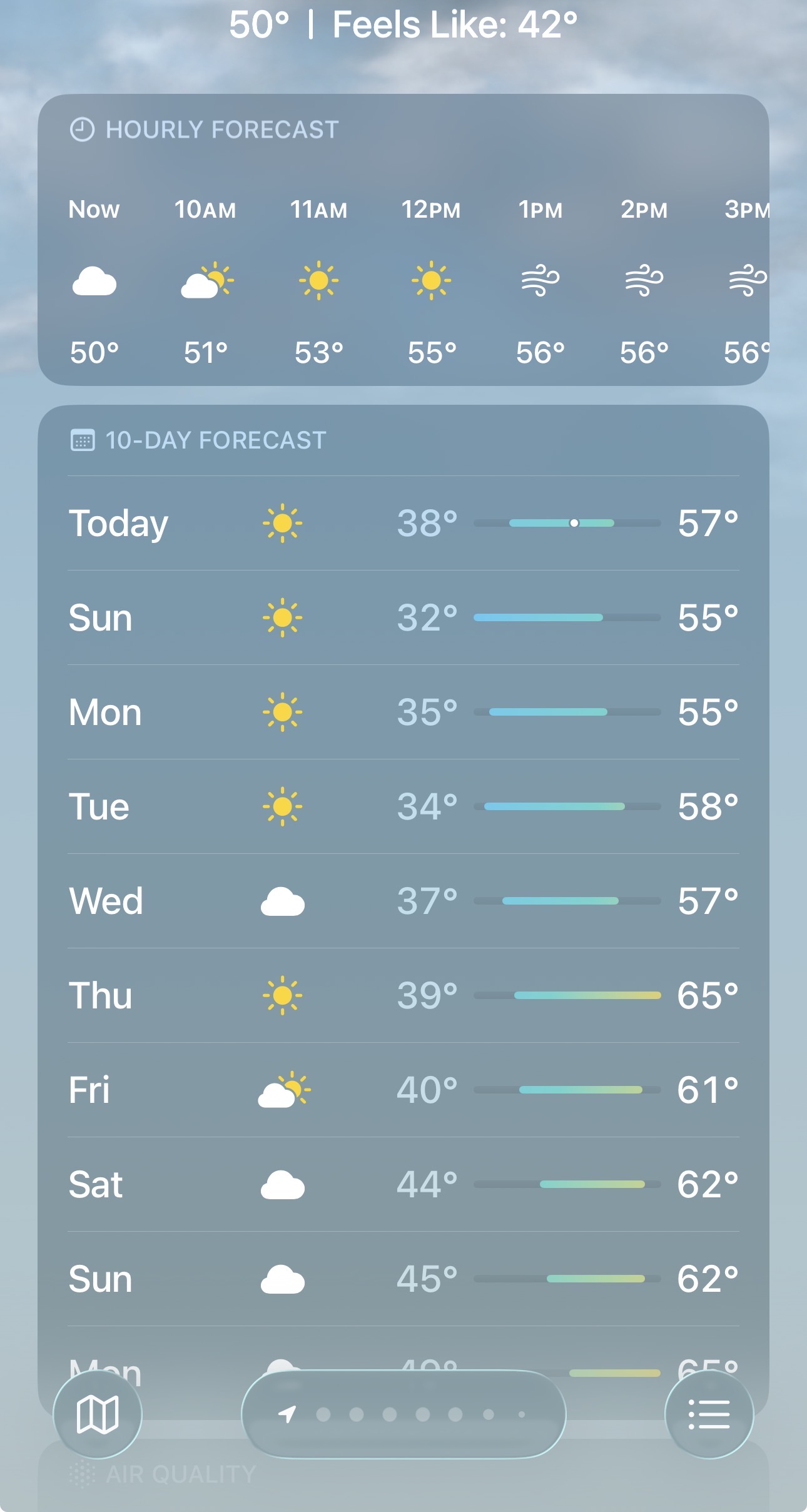
Task: View Saturday's forecast details
Action: pyautogui.click(x=403, y=1184)
